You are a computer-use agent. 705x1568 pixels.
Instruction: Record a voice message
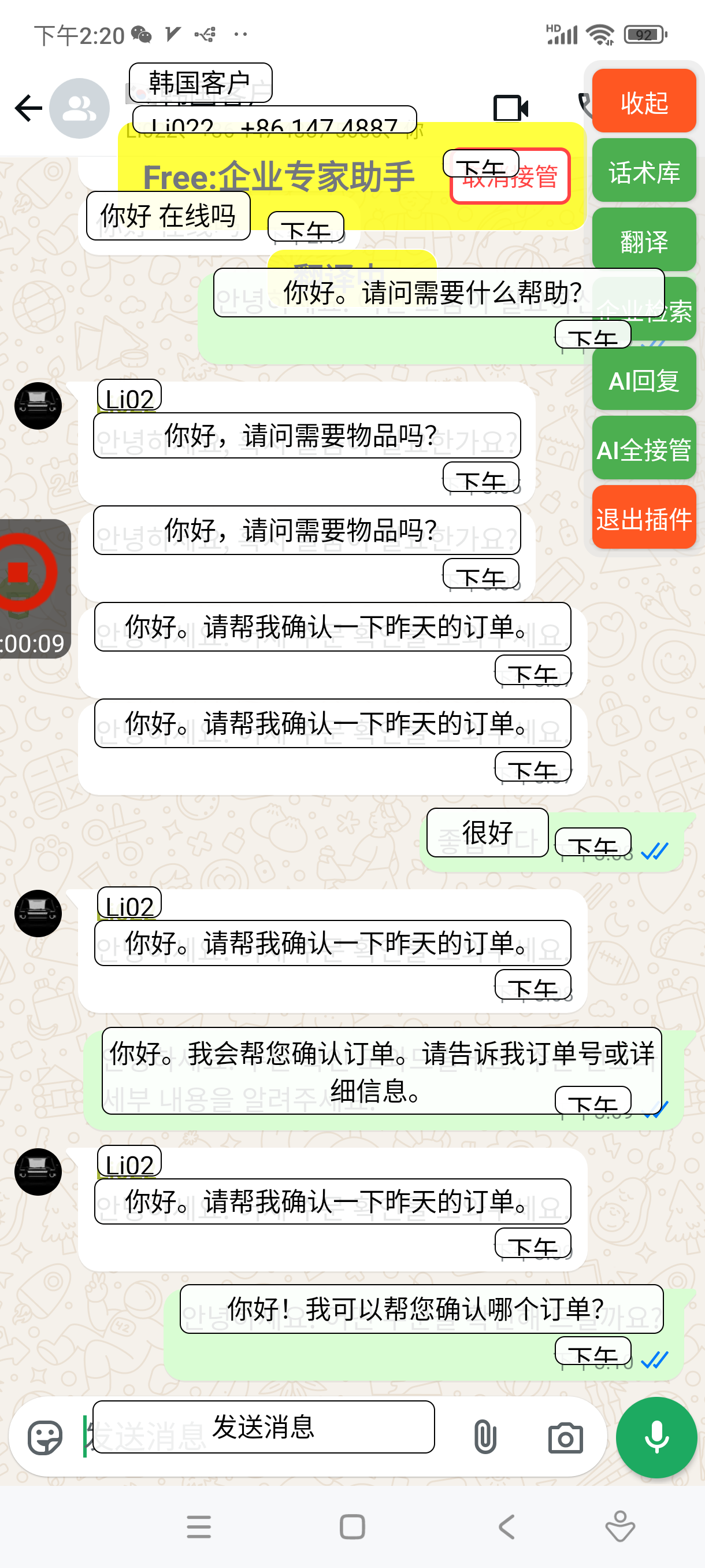[x=656, y=1438]
